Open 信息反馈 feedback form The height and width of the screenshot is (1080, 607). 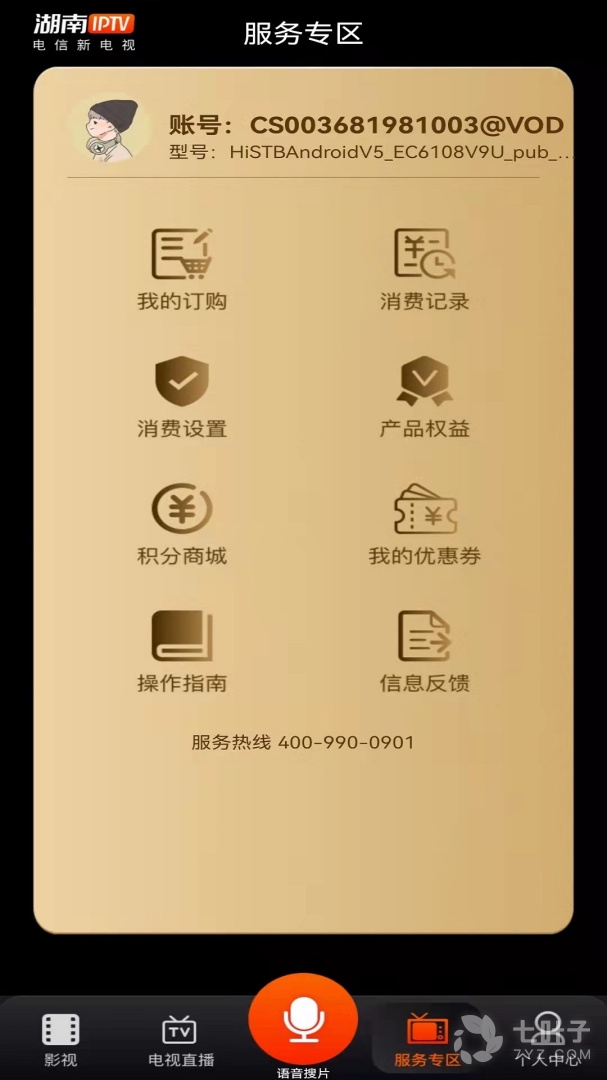[x=424, y=651]
